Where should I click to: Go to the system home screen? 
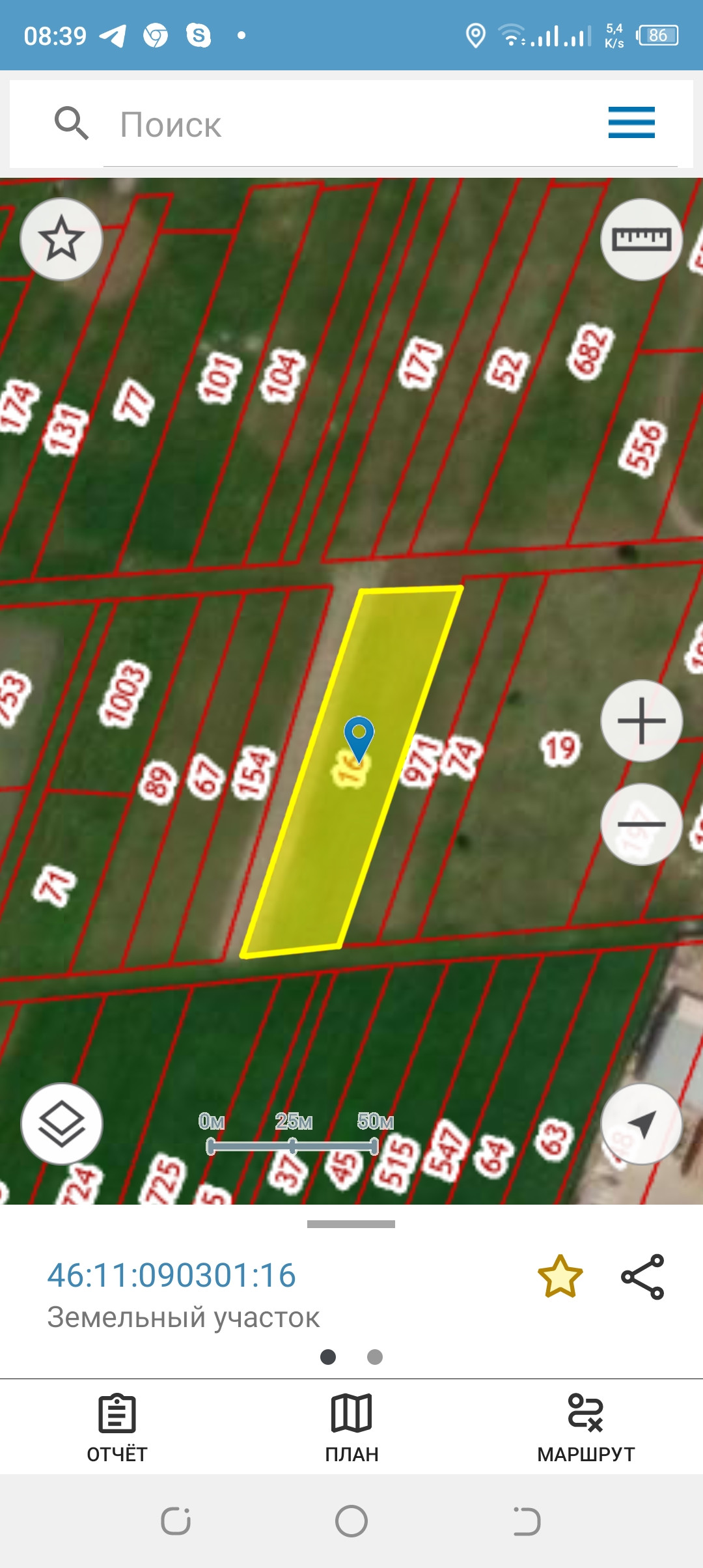tap(351, 1521)
